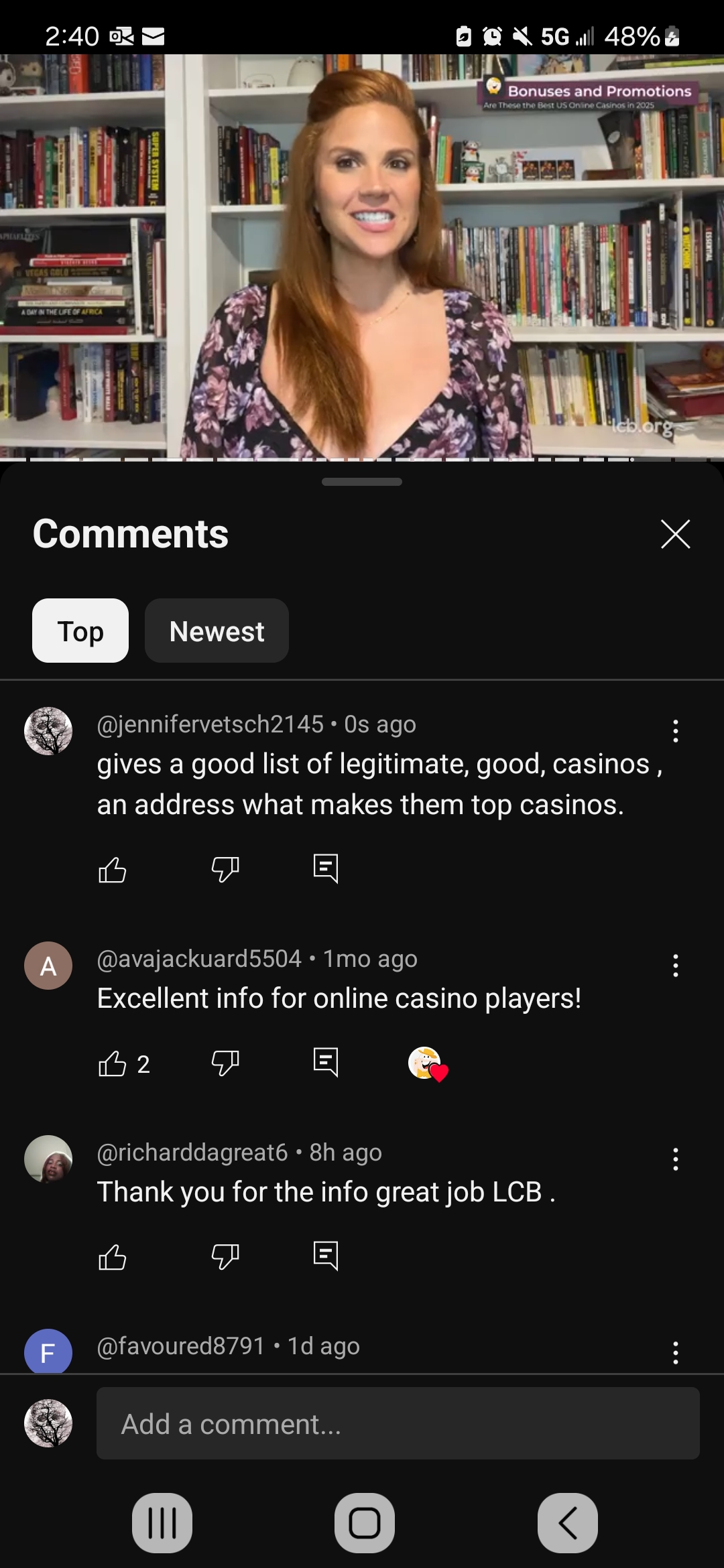Dislike the comment by @avajackuard5504
The height and width of the screenshot is (1568, 724).
225,1063
